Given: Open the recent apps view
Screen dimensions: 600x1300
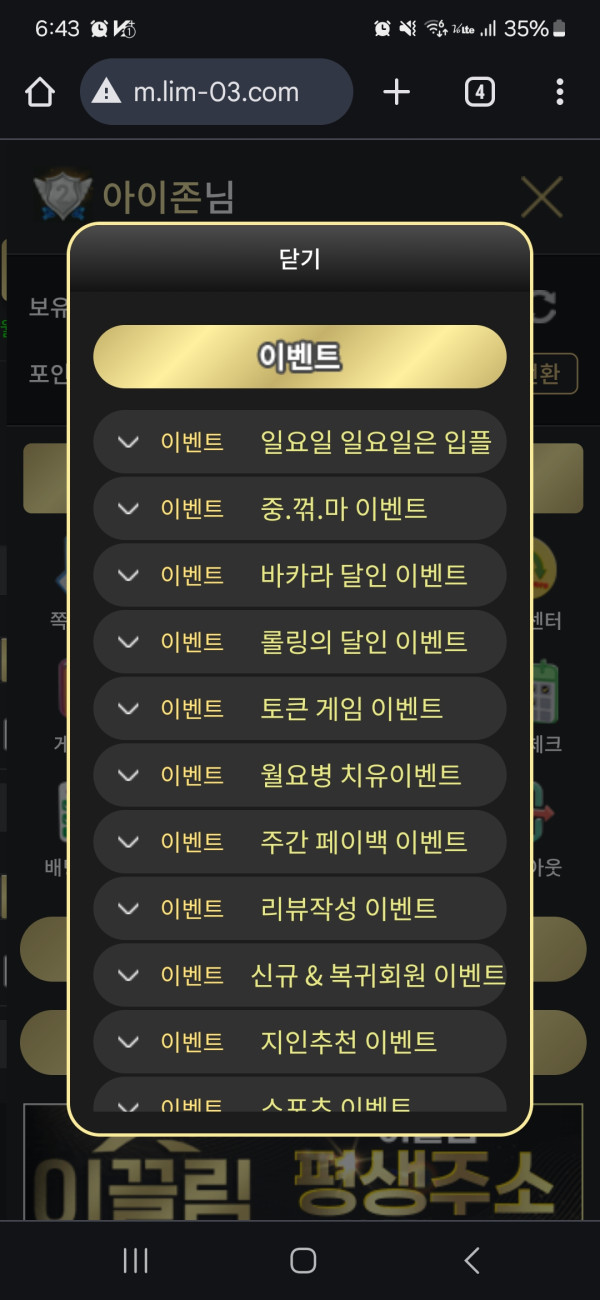Looking at the screenshot, I should (x=135, y=1261).
